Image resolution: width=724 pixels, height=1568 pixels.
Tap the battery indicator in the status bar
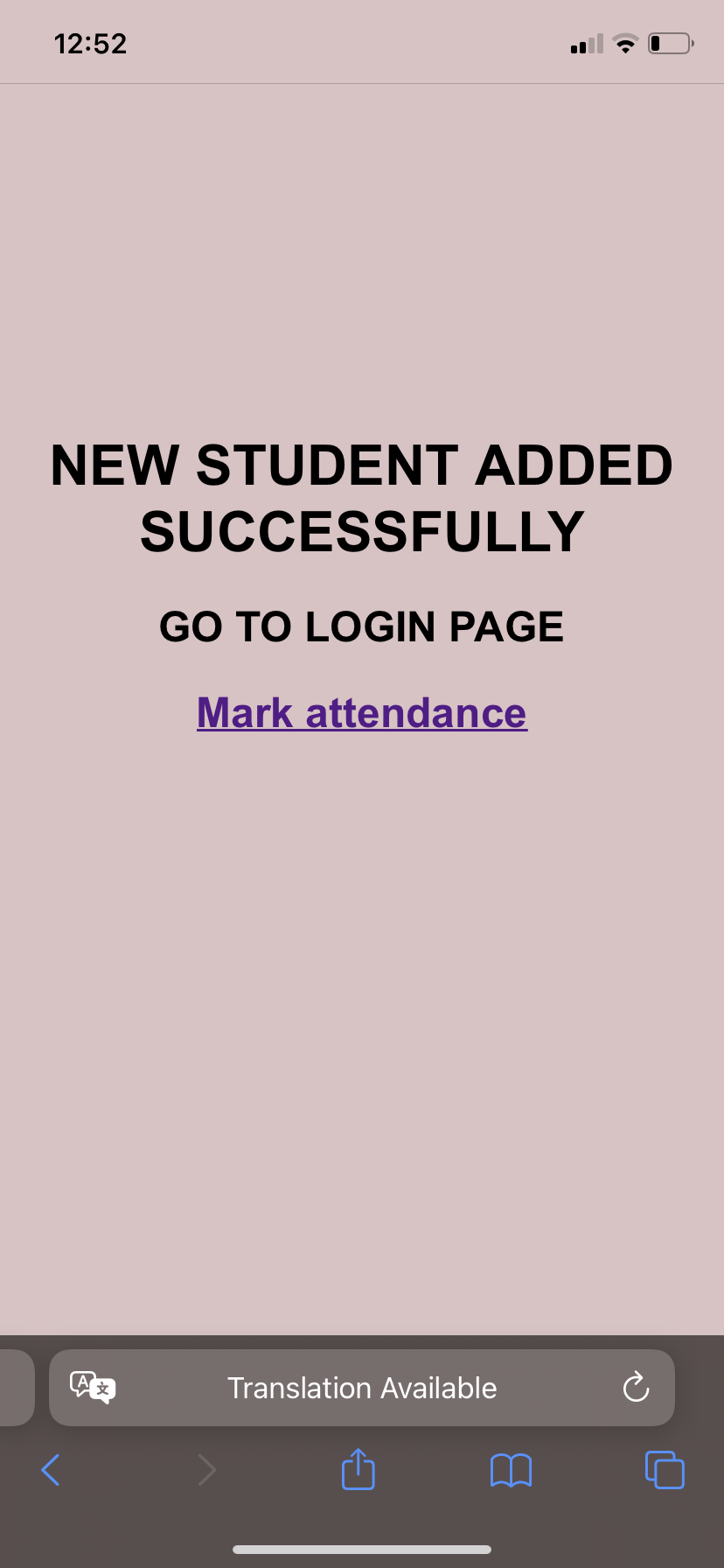point(670,43)
